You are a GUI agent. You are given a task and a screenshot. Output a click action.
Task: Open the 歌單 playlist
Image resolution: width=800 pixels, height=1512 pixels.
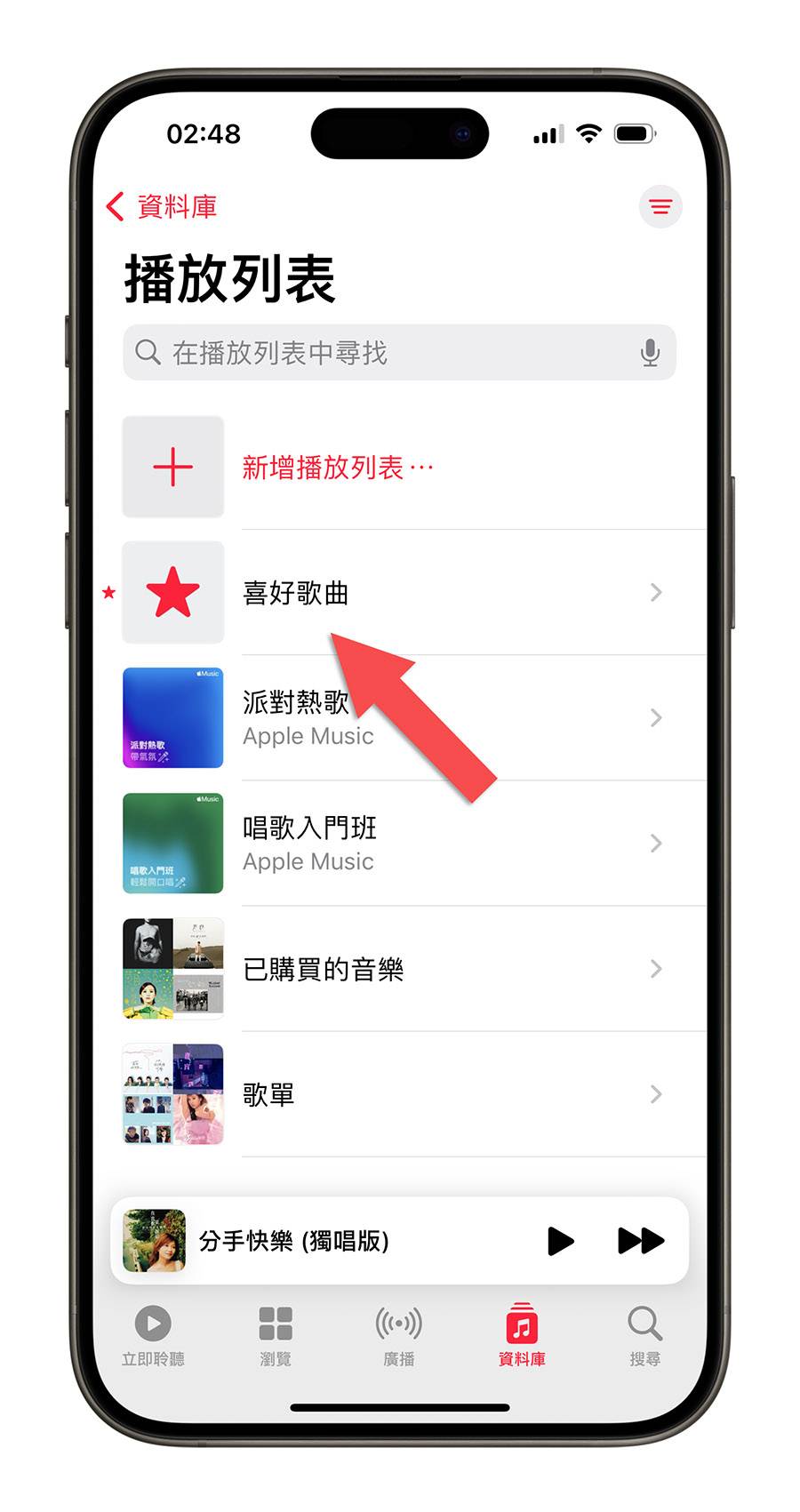pos(400,1094)
